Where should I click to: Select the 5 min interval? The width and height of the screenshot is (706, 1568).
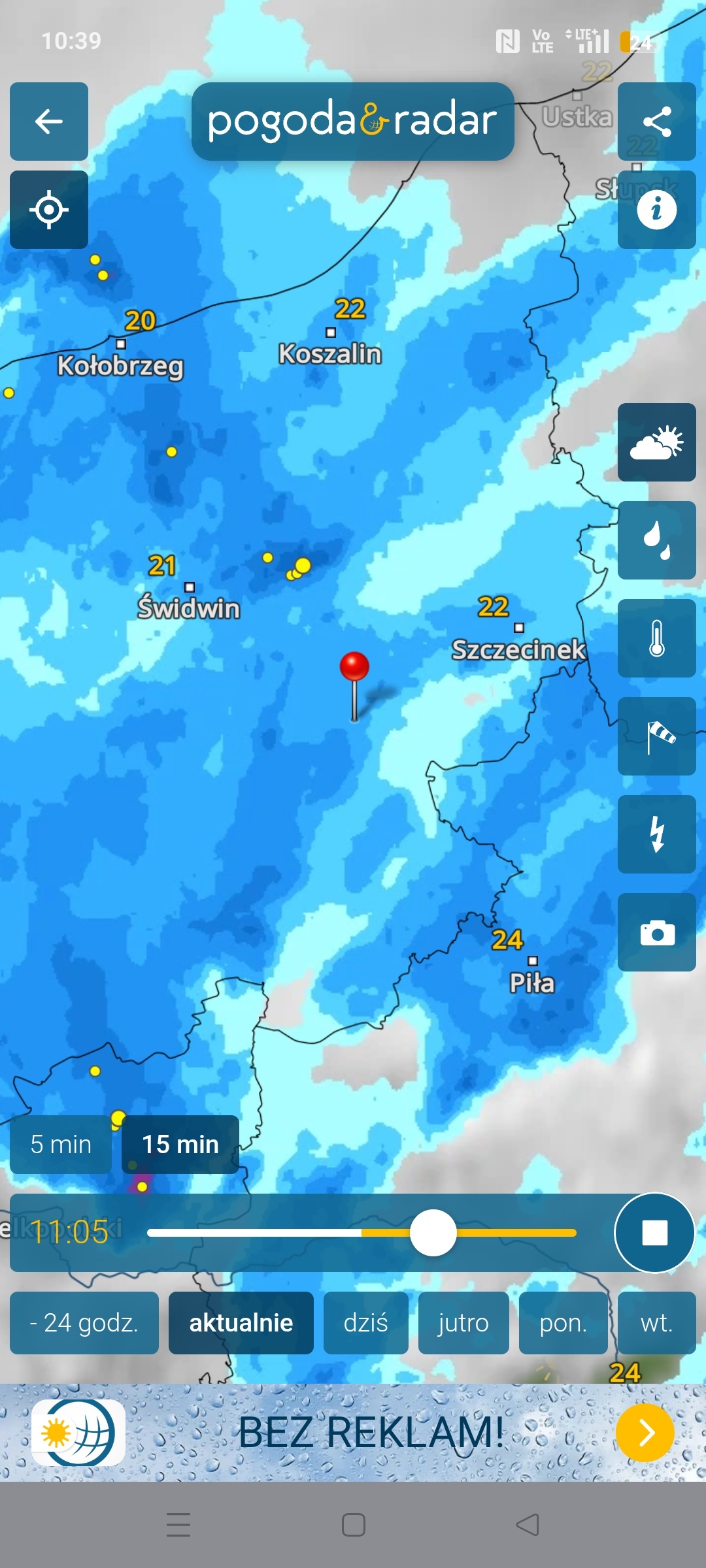click(x=61, y=1145)
